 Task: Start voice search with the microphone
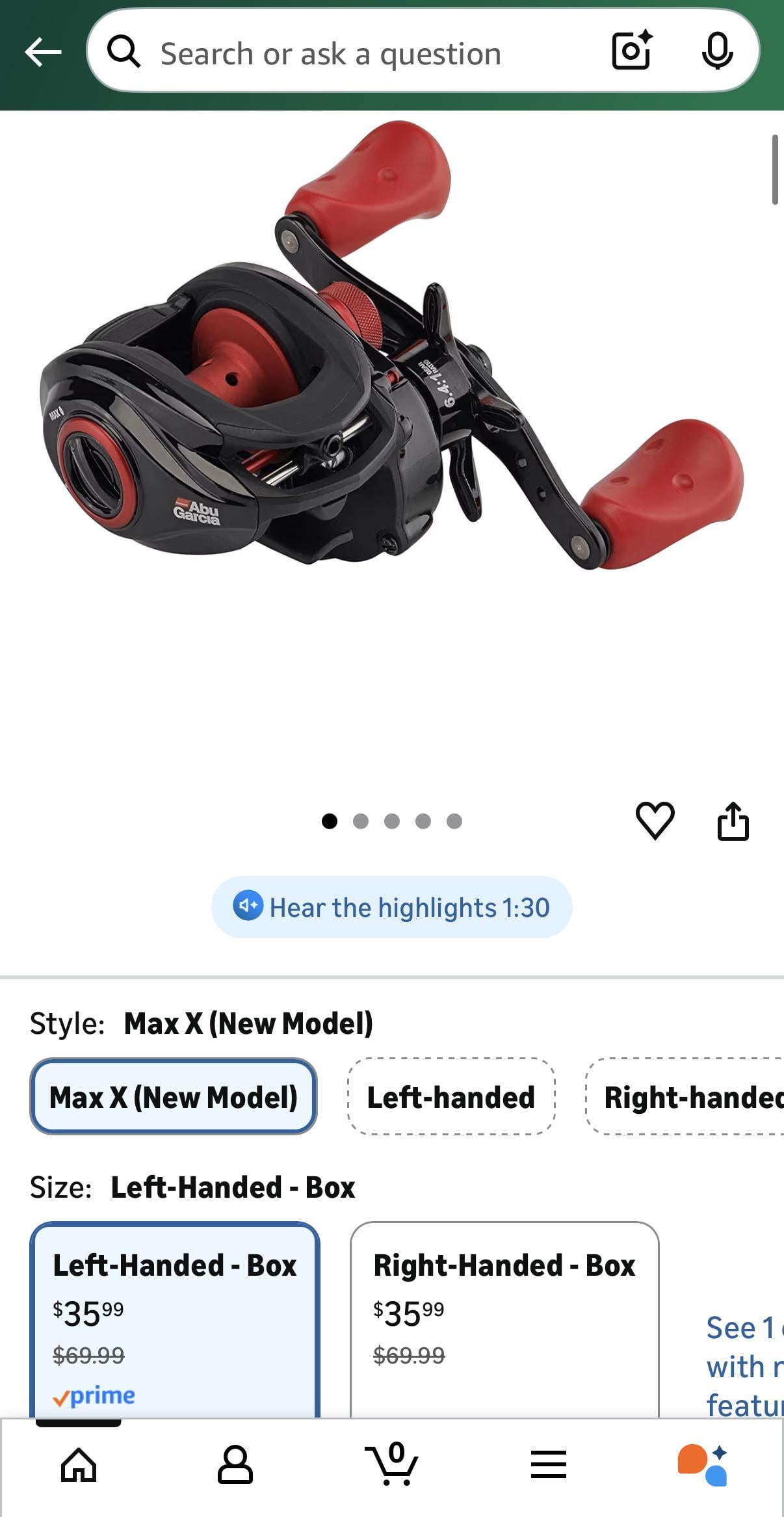[717, 51]
